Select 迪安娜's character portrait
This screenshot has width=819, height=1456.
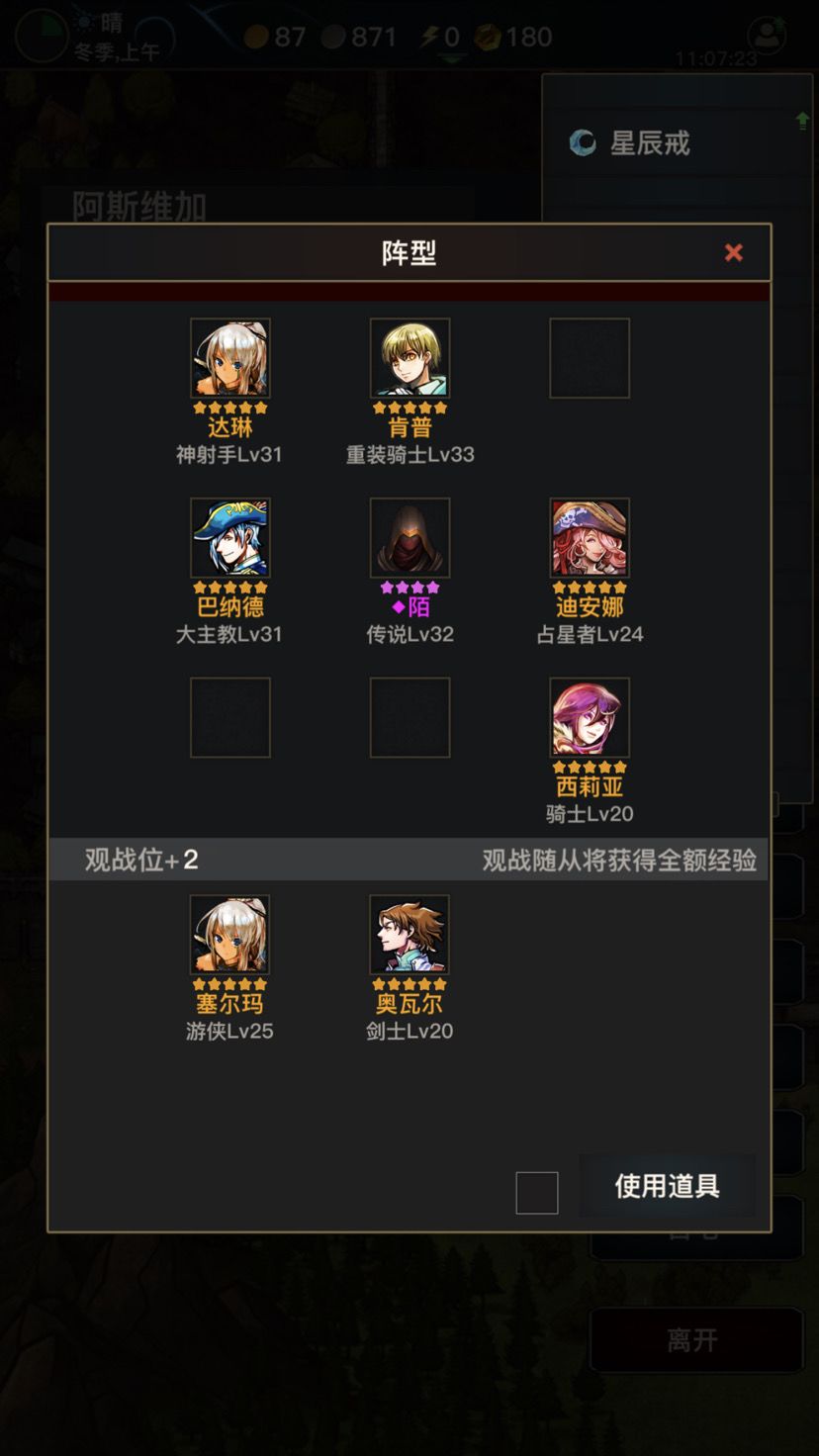pyautogui.click(x=589, y=538)
